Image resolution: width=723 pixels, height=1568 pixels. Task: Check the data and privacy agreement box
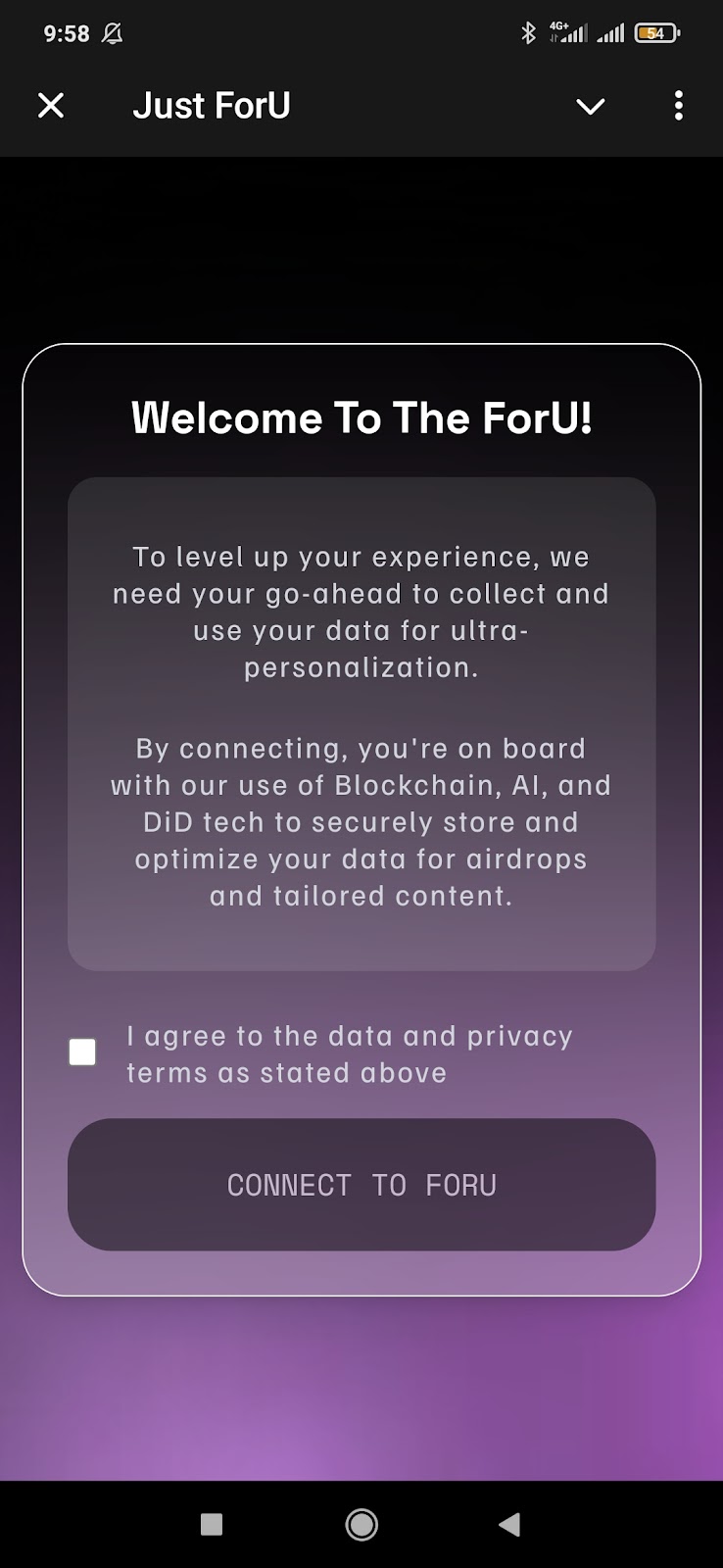83,1053
